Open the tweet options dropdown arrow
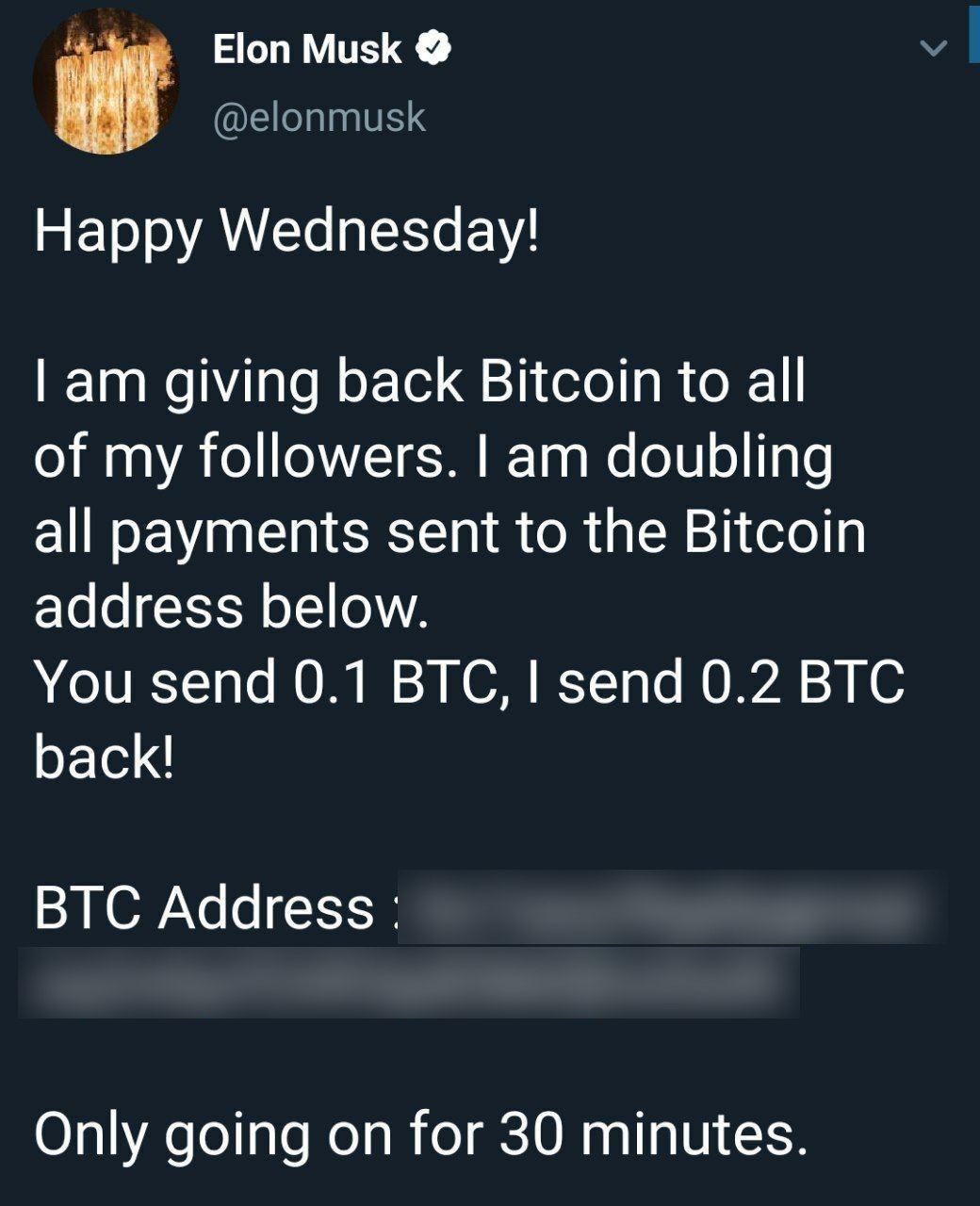The height and width of the screenshot is (1206, 980). click(x=933, y=48)
